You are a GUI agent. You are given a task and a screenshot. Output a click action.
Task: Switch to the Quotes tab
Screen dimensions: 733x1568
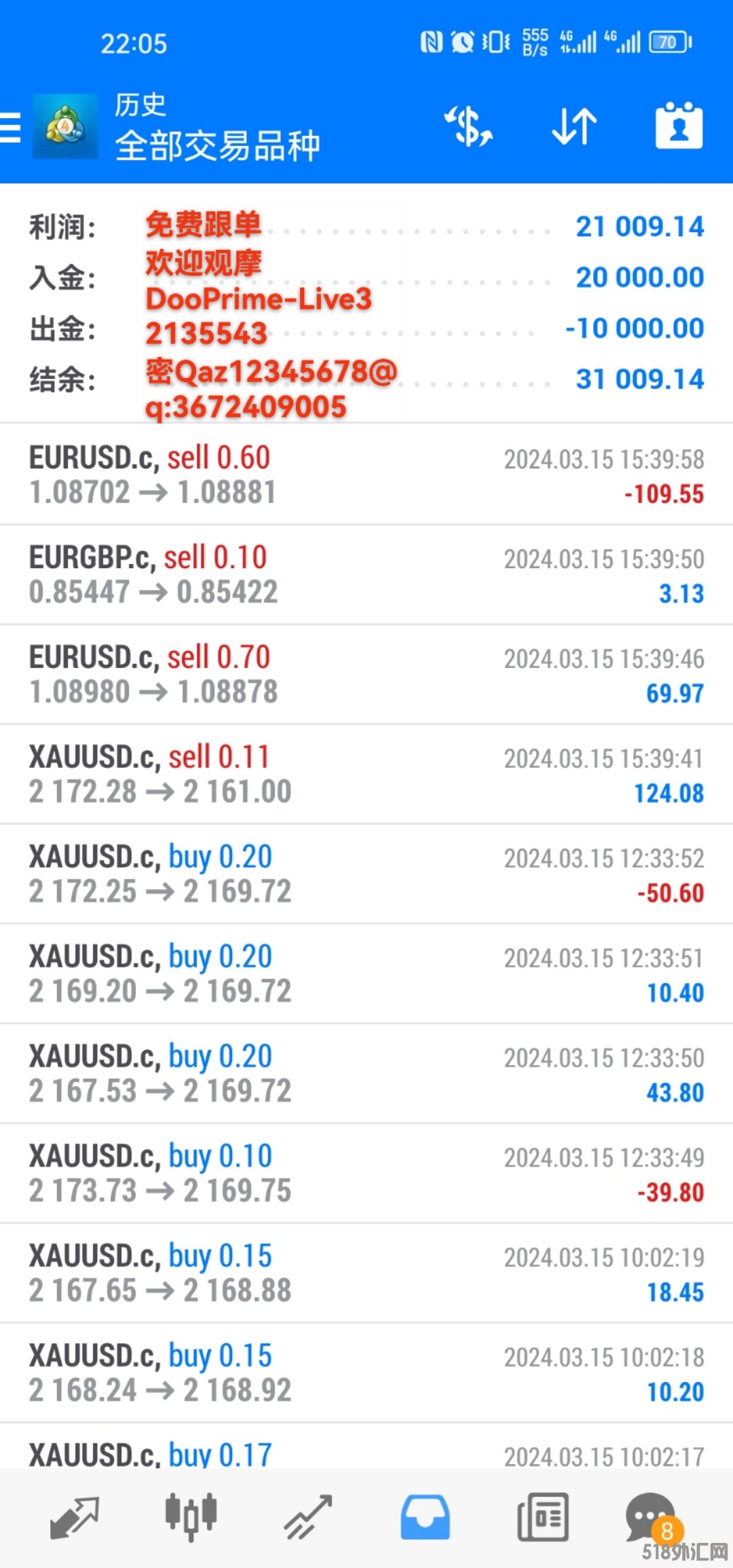[x=75, y=1517]
